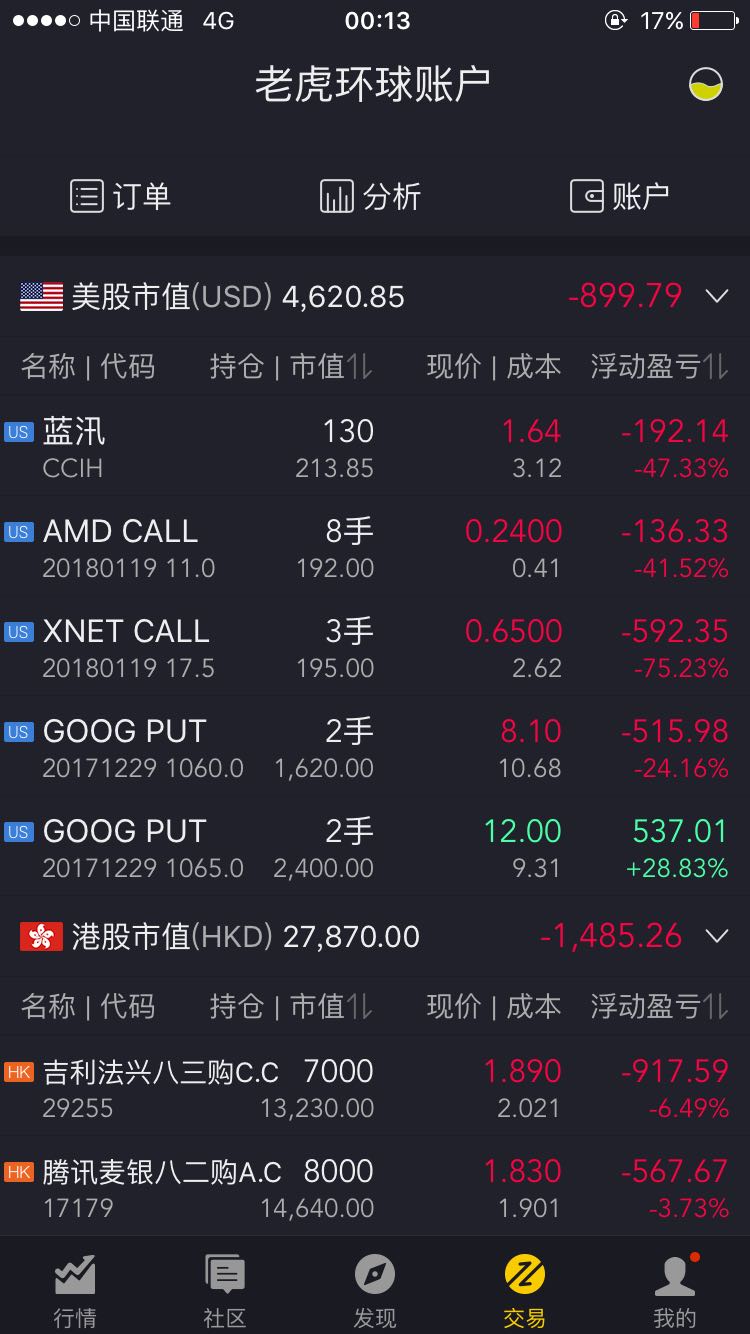The height and width of the screenshot is (1334, 750).
Task: Sort US holdings by 浮动盈亏
Action: coord(658,367)
